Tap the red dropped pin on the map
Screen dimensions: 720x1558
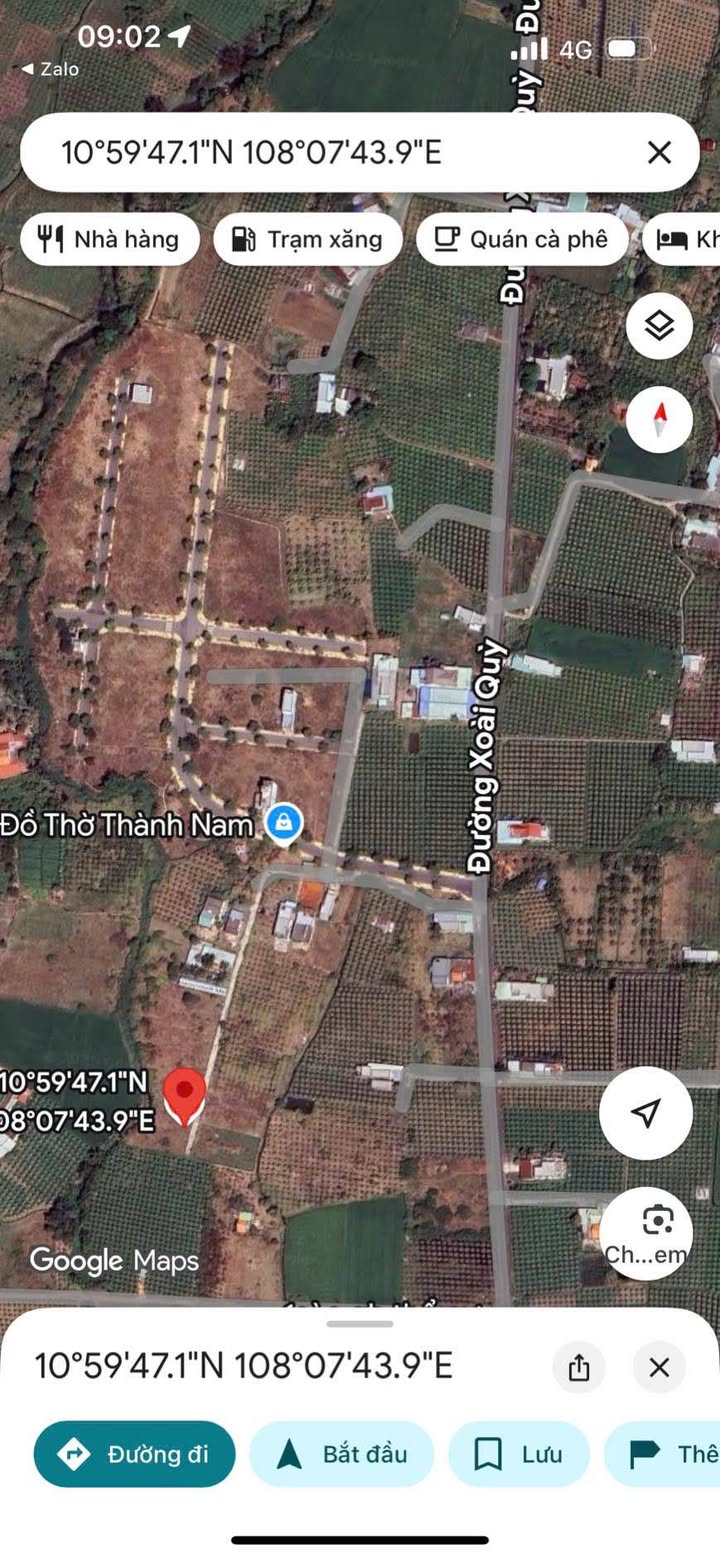(184, 1093)
